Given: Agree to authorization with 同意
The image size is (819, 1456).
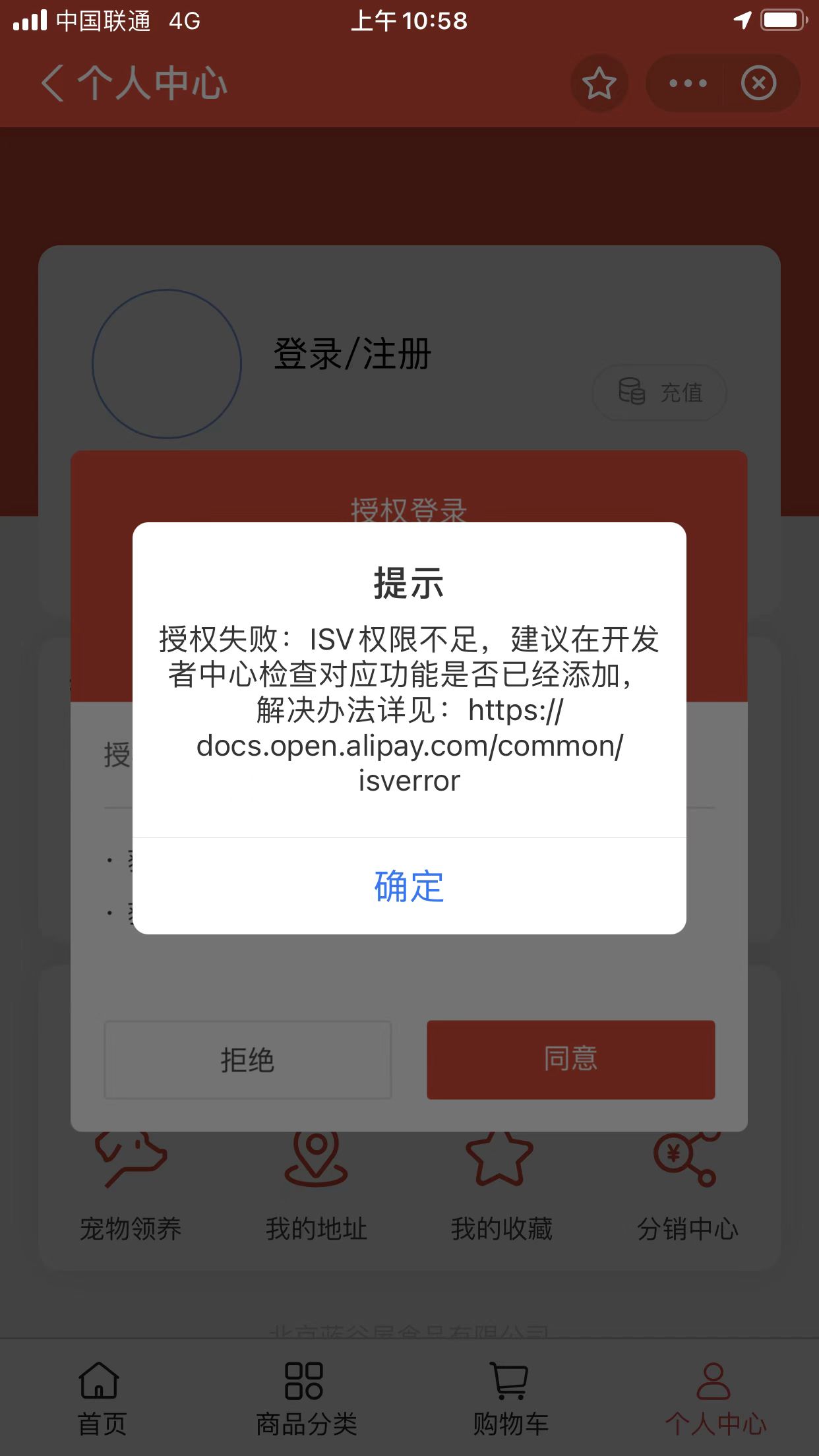Looking at the screenshot, I should (571, 1060).
